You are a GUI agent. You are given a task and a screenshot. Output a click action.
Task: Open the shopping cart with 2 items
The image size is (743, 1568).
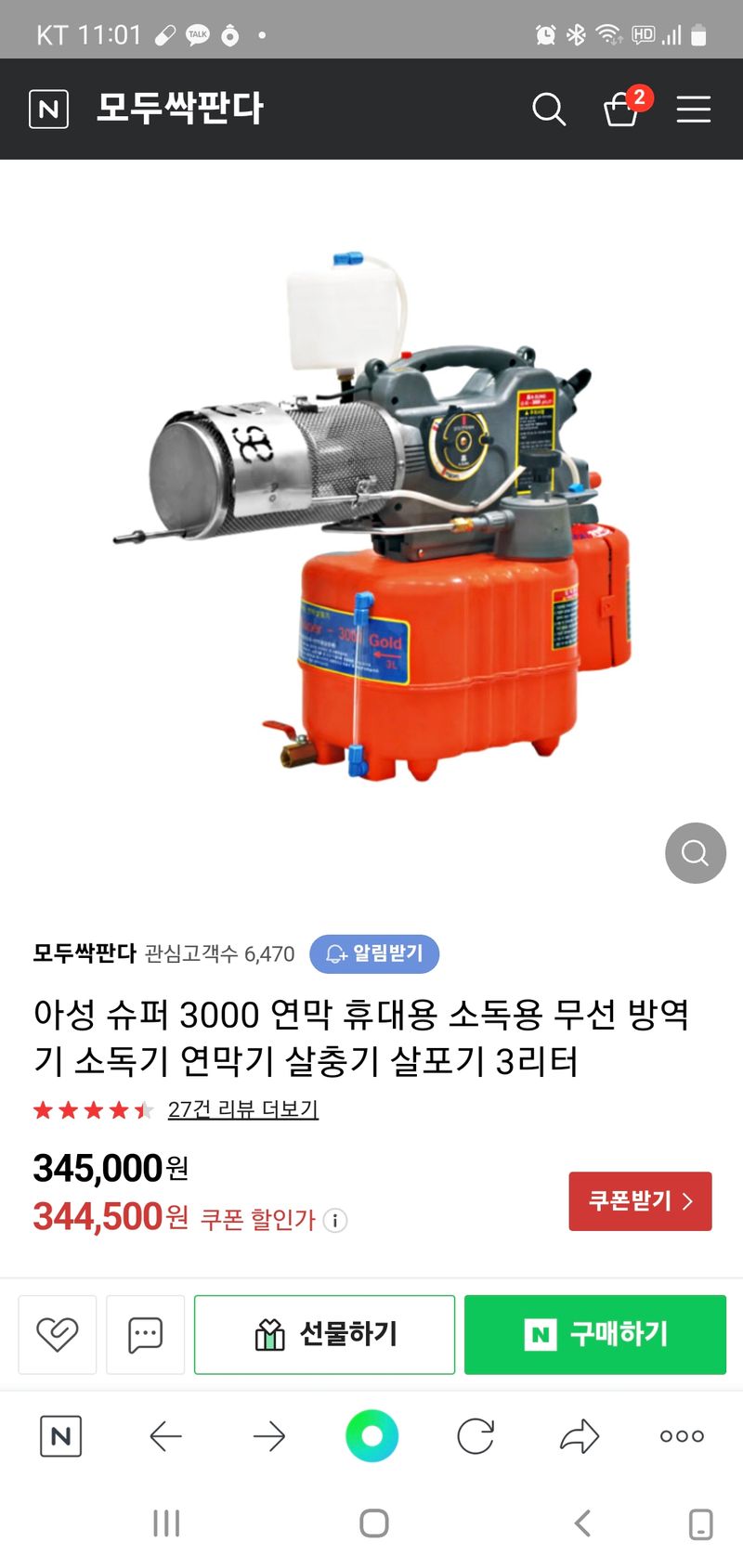point(620,110)
